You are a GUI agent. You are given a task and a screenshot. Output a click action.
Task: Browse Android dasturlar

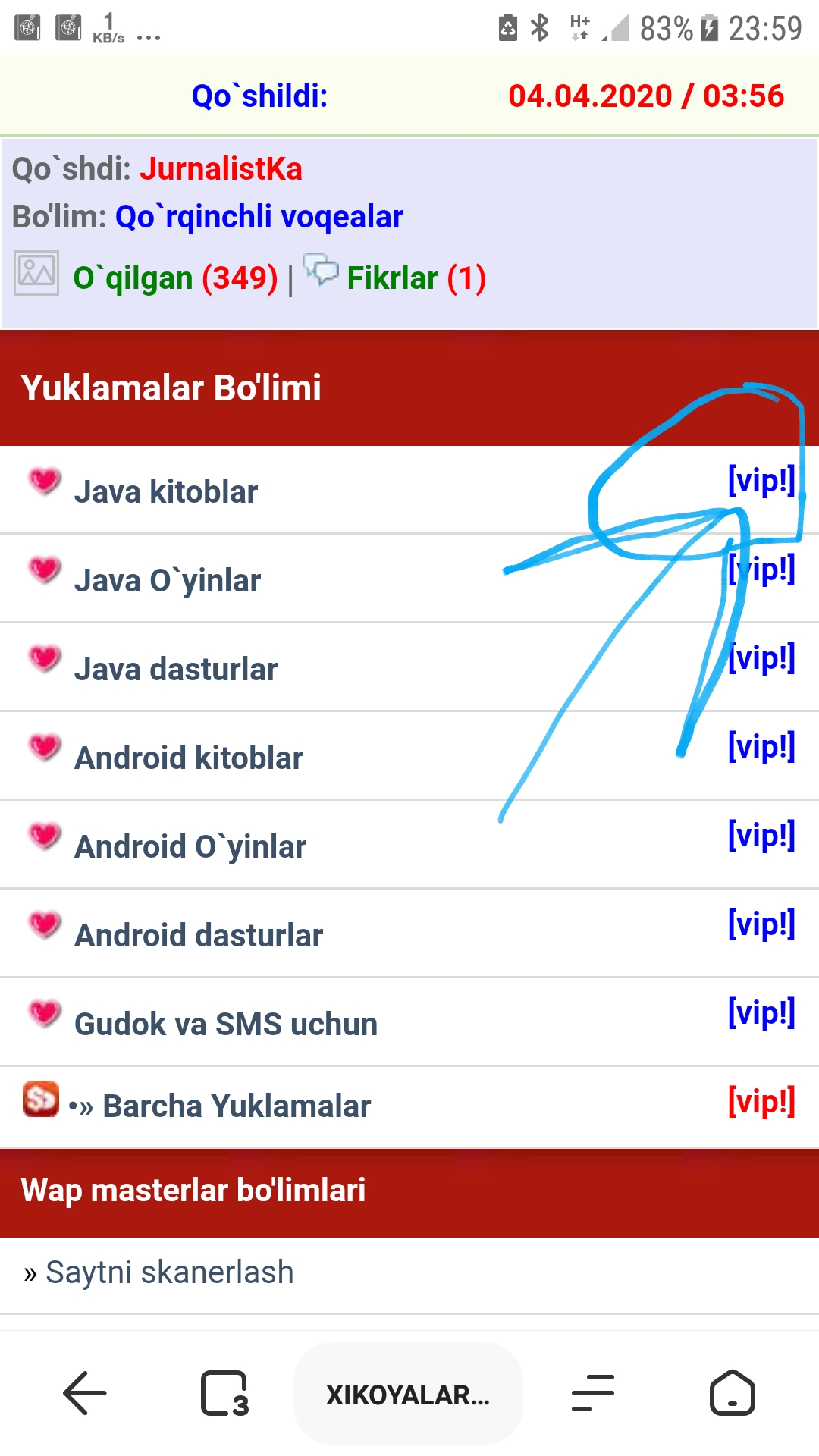[x=199, y=936]
